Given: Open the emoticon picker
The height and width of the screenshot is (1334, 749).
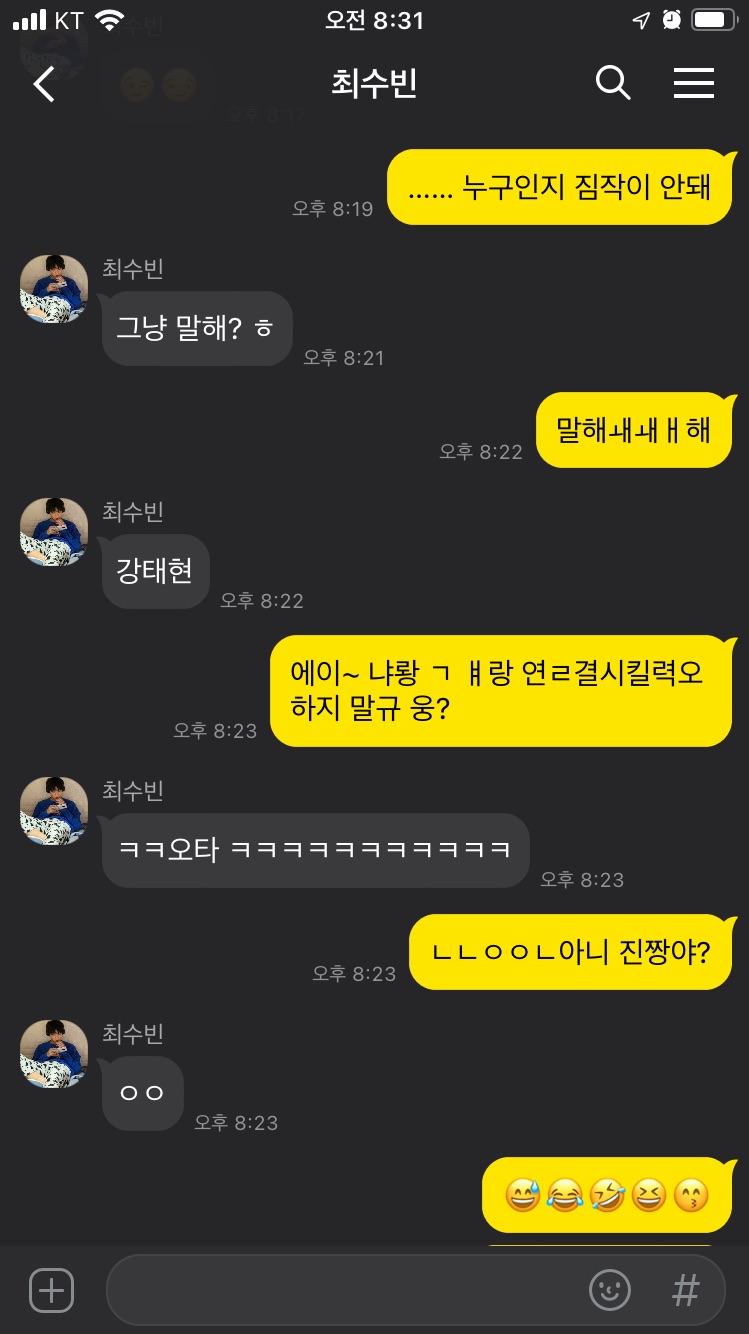Looking at the screenshot, I should 610,1290.
